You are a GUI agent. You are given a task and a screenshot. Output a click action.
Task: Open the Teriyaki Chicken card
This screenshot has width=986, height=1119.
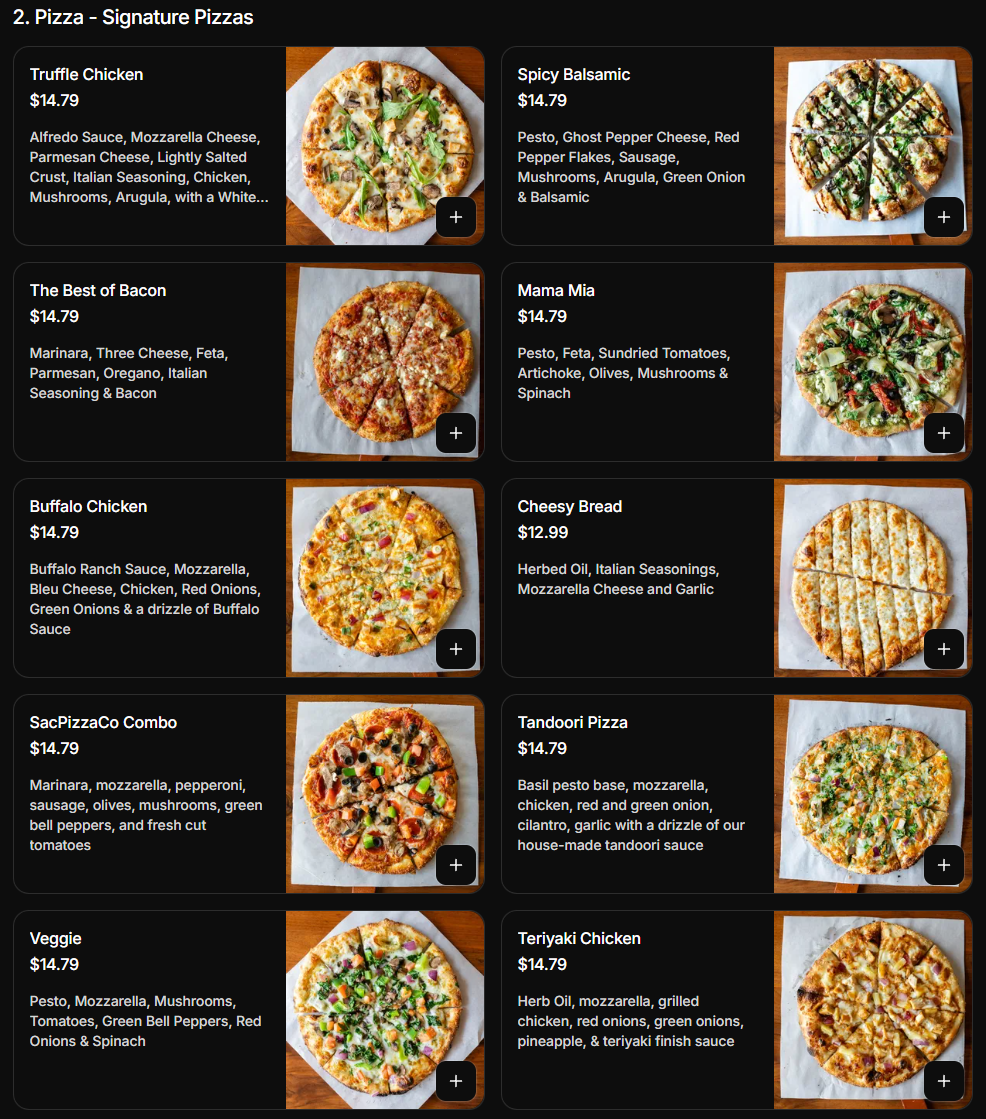pyautogui.click(x=737, y=1010)
